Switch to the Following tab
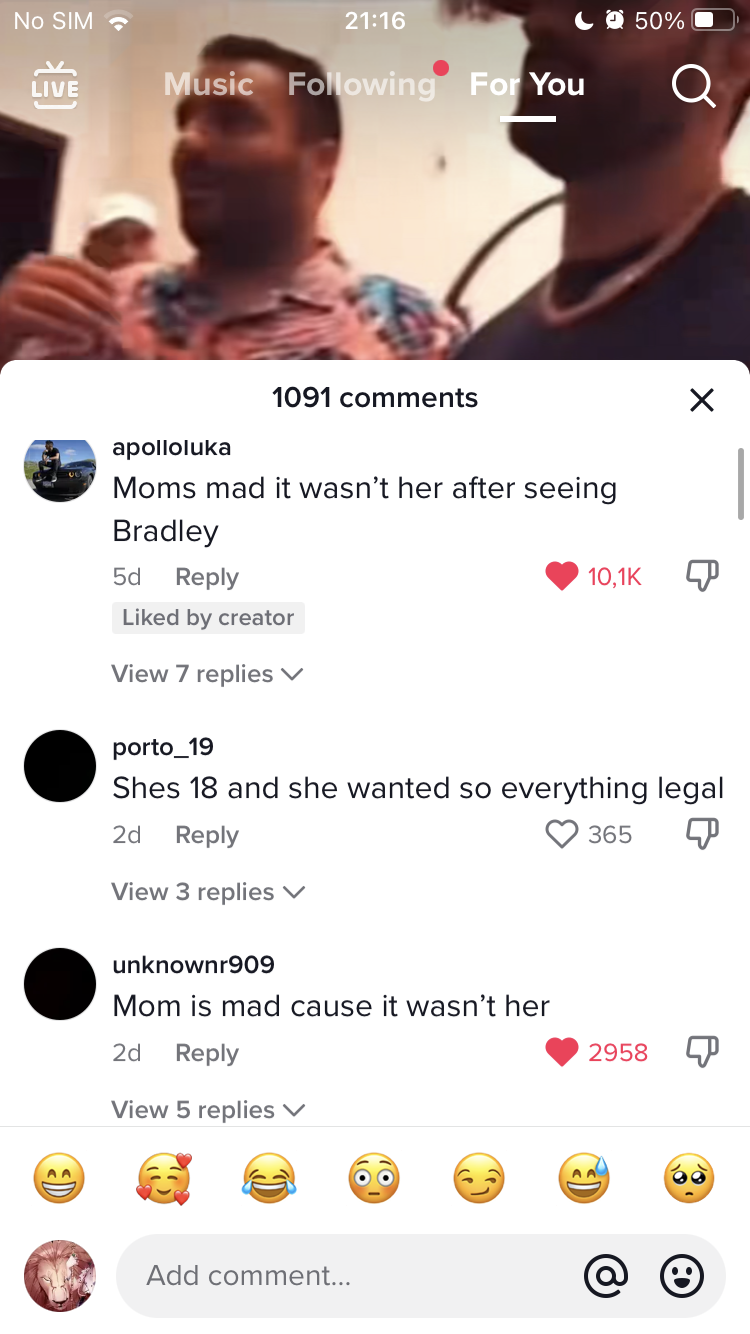The image size is (750, 1334). pyautogui.click(x=362, y=85)
